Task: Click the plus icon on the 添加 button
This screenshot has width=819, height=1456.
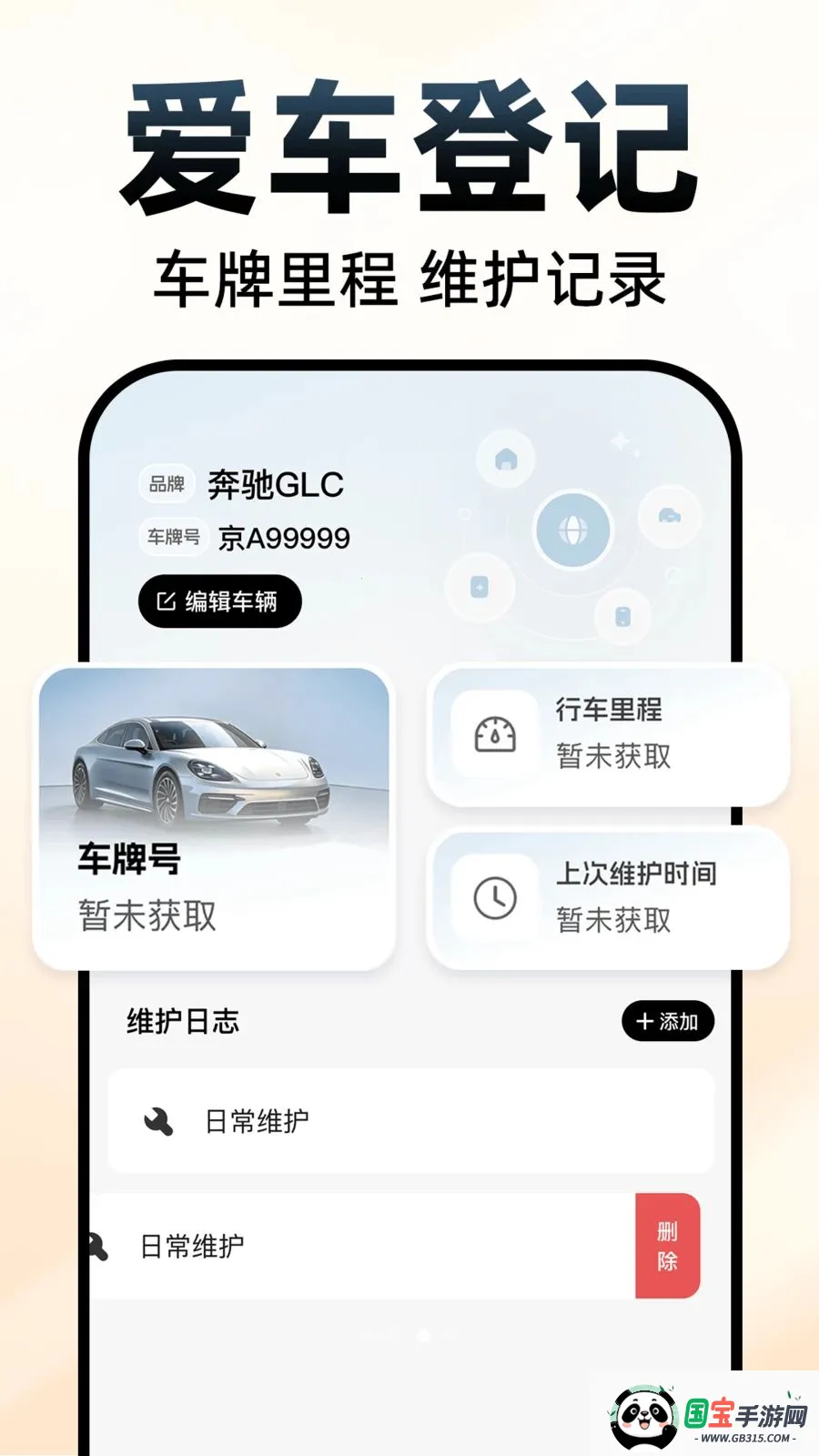Action: tap(644, 1021)
